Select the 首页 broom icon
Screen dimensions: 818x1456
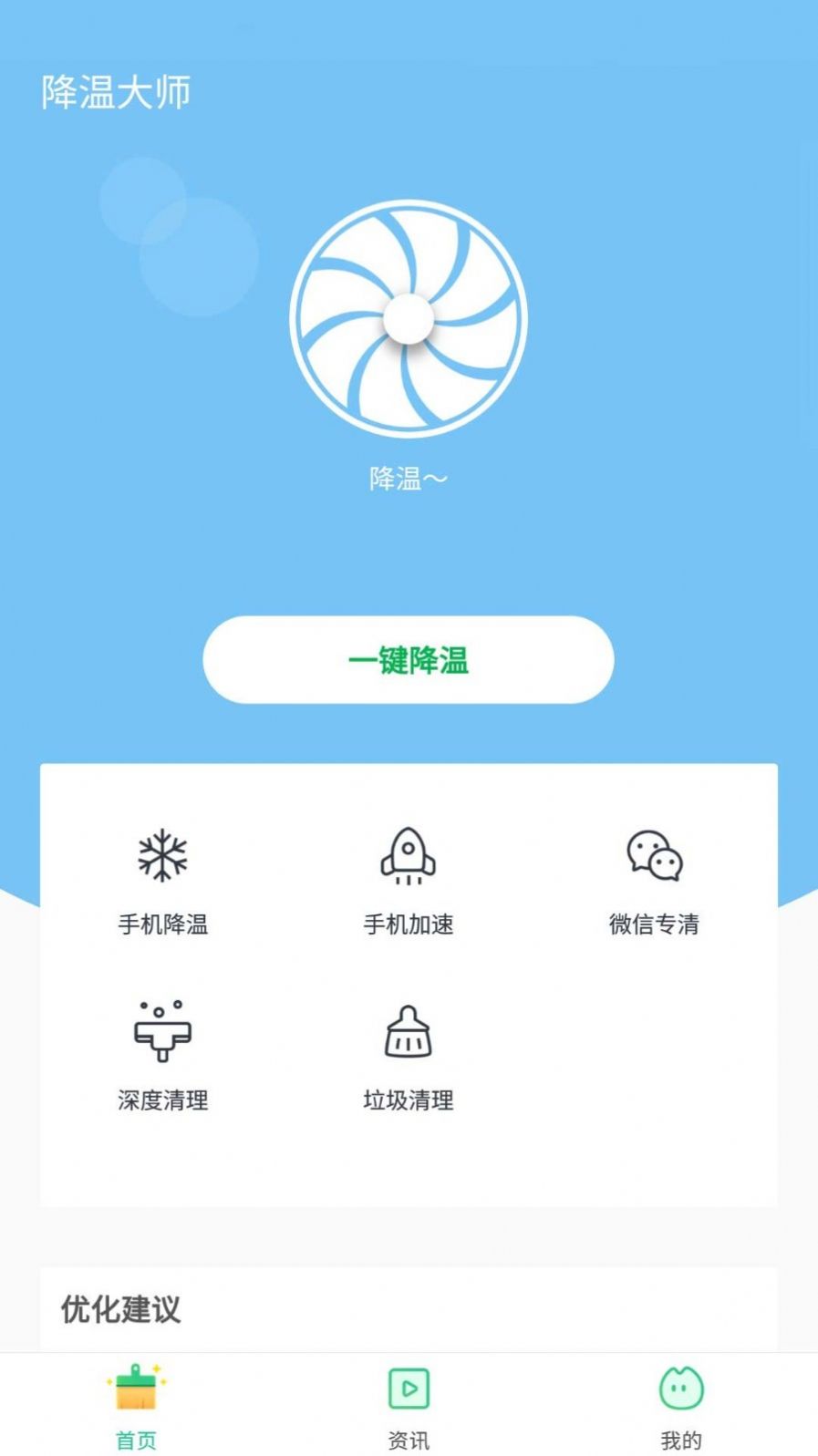[x=134, y=1385]
